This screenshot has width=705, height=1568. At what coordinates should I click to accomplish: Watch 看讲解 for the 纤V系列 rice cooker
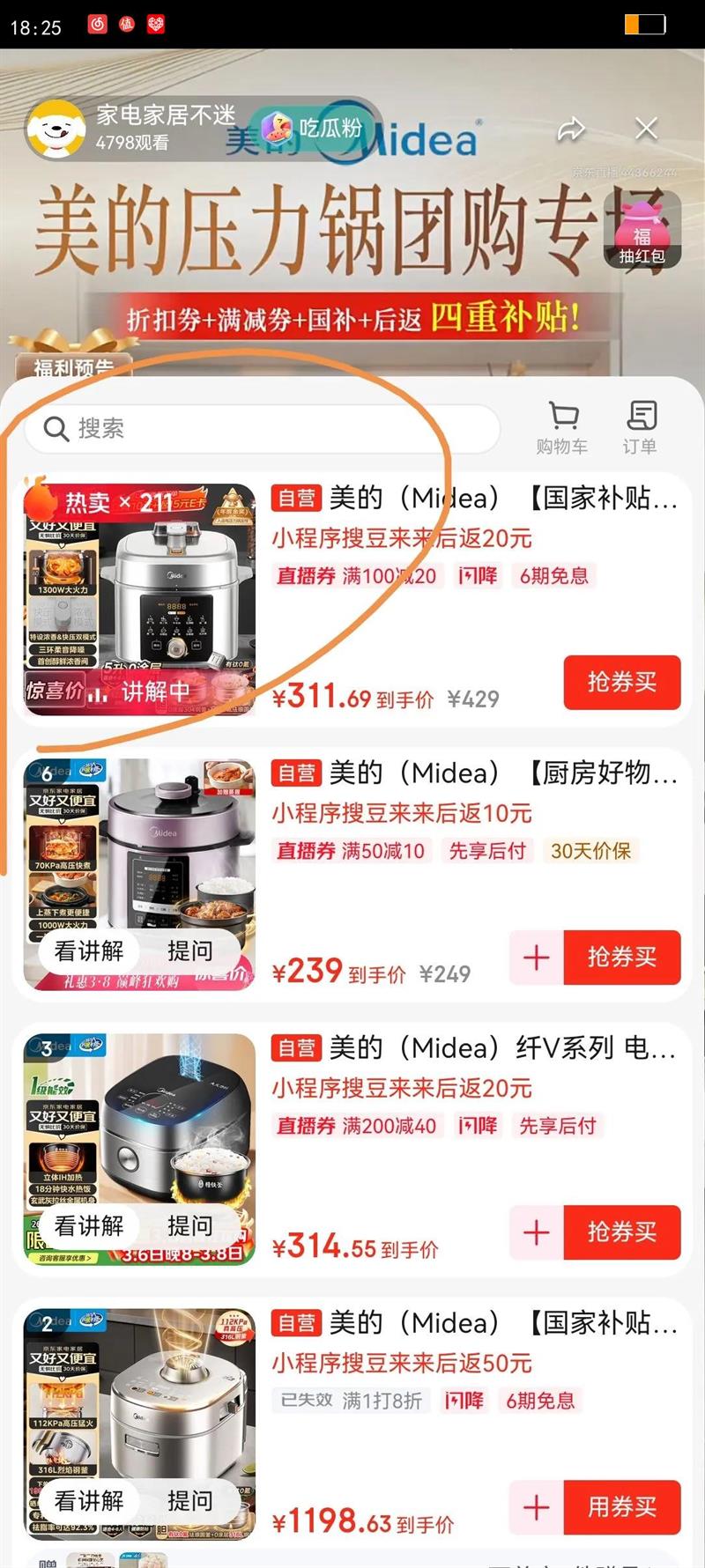[x=89, y=1226]
